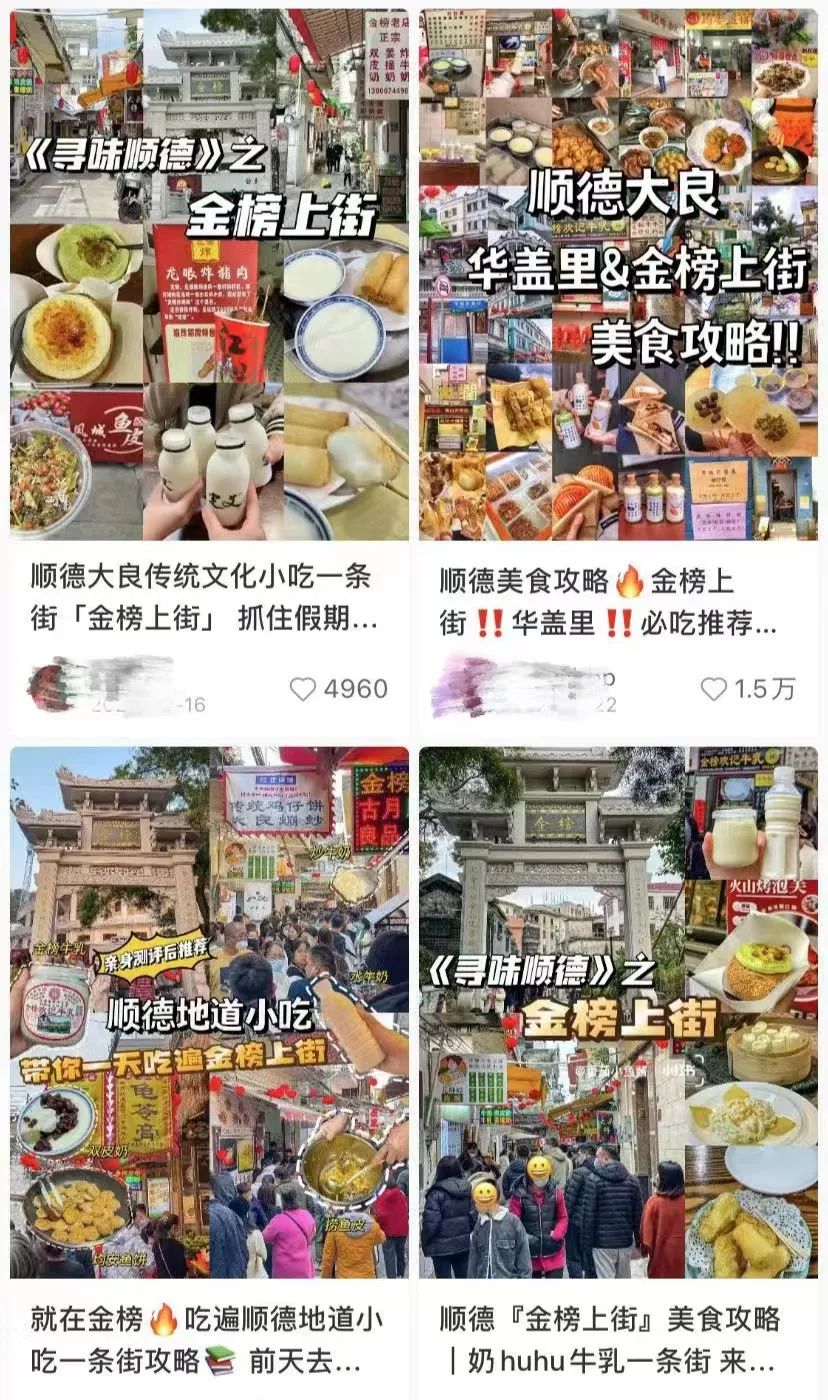Open the 华盖里&金榜上街 美食攻略 post

618,275
